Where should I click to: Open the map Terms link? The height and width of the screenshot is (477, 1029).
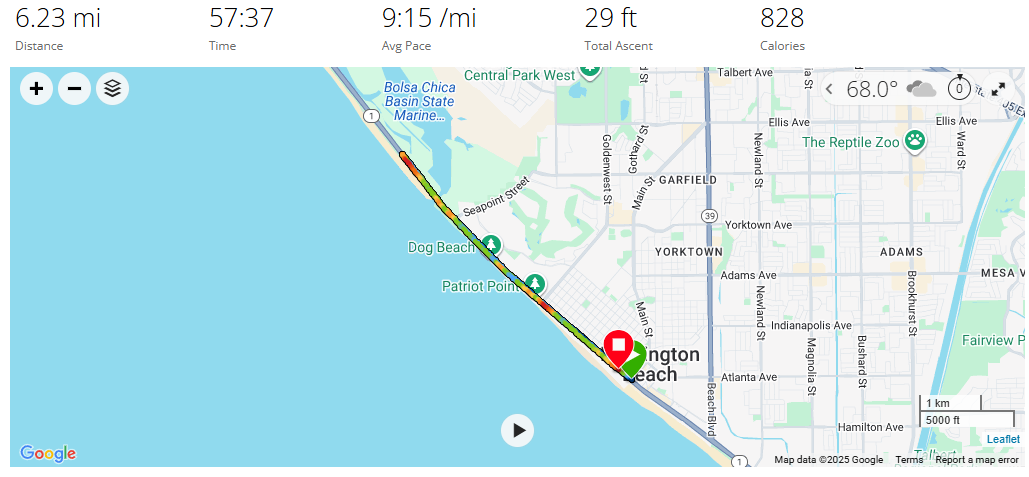[909, 460]
